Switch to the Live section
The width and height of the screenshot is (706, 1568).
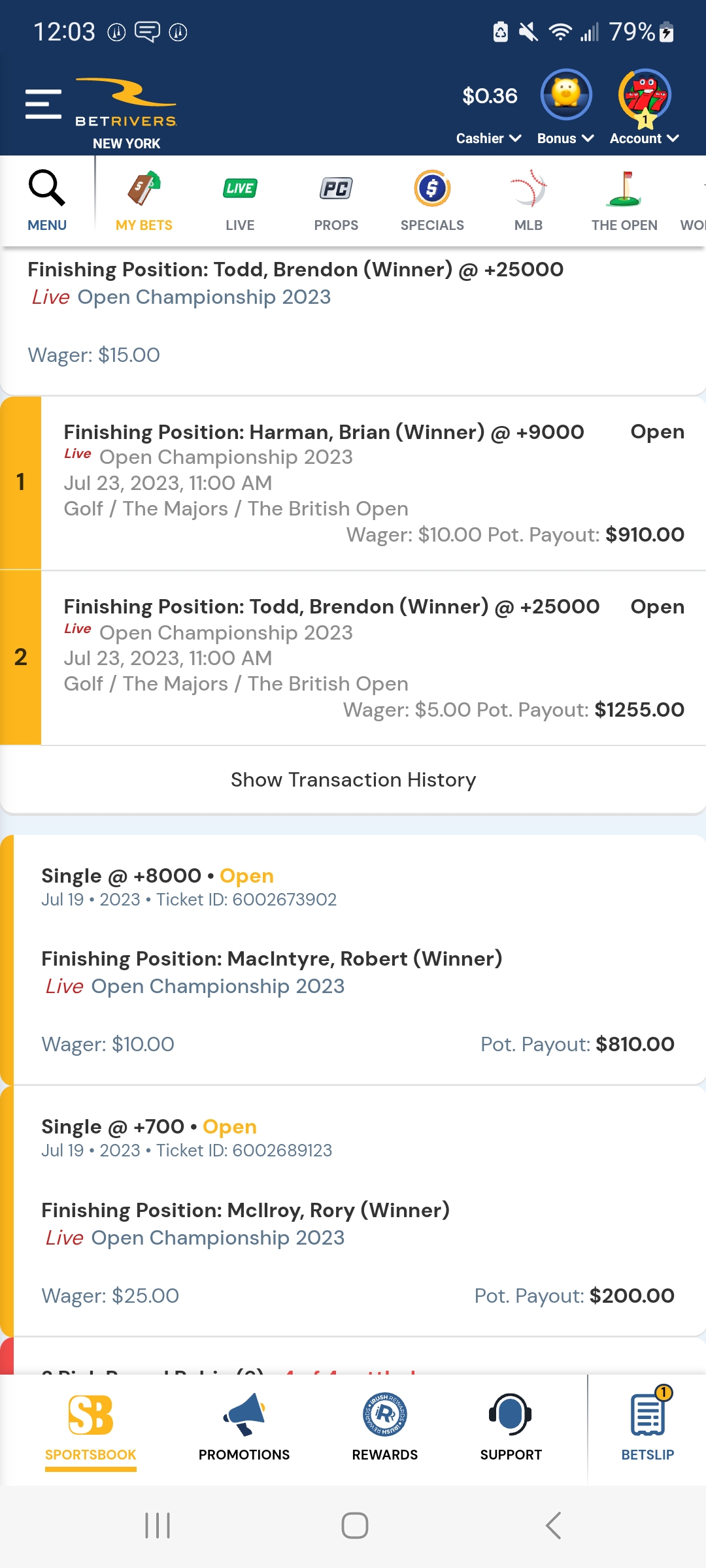tap(240, 201)
